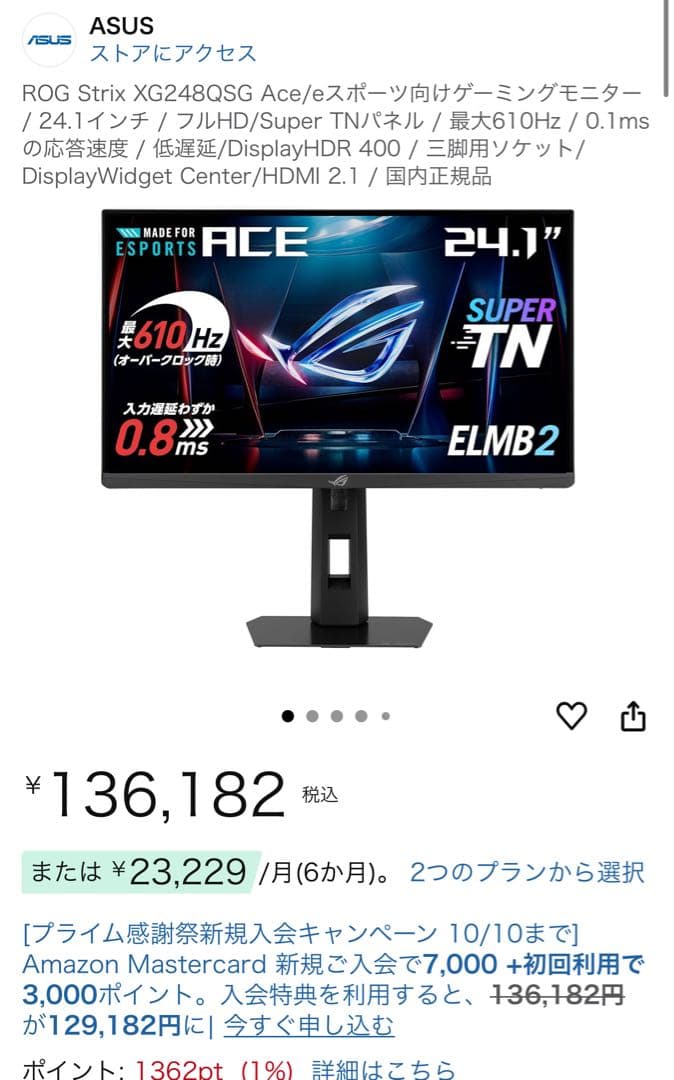The width and height of the screenshot is (674, 1080).
Task: Tap 今すぐ申し込む Mastercard link
Action: (308, 1025)
